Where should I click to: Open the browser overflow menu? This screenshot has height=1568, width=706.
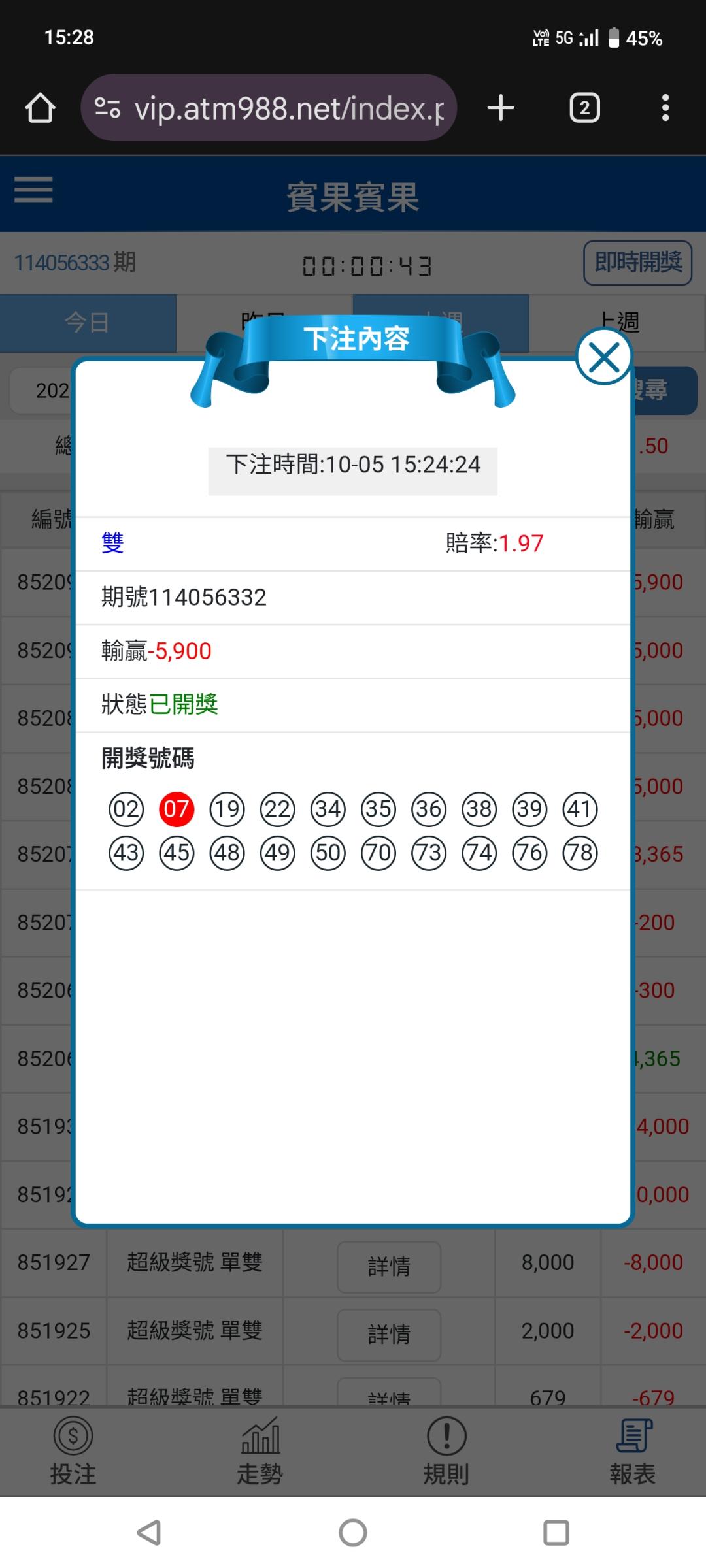(x=665, y=108)
